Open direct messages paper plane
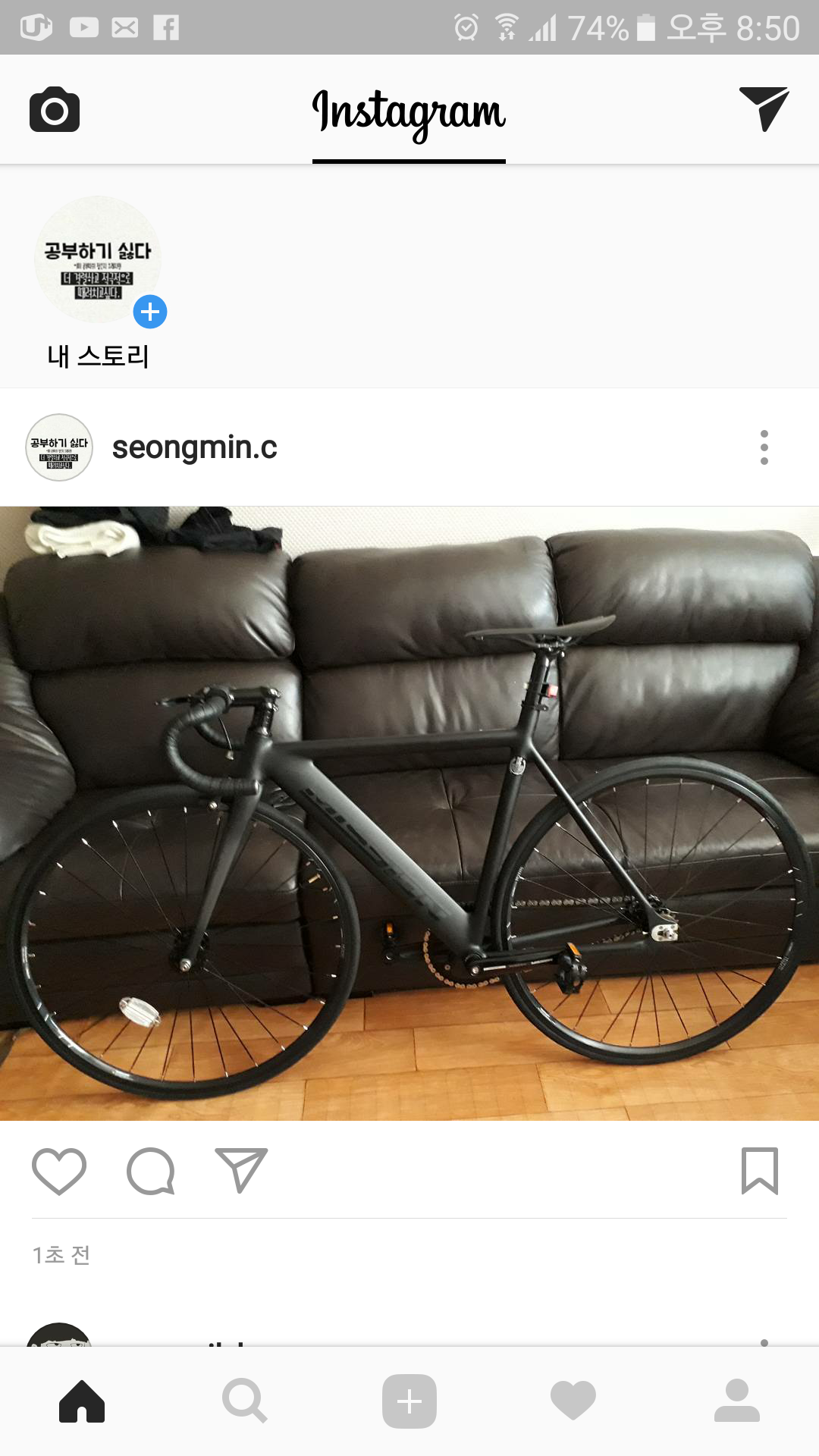 [x=764, y=108]
